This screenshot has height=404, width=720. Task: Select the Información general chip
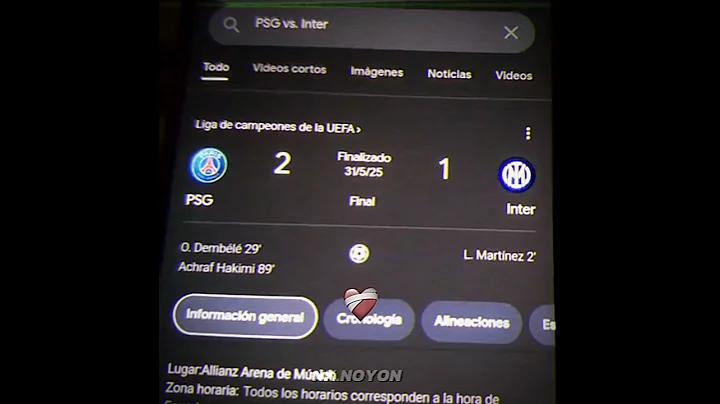(245, 317)
